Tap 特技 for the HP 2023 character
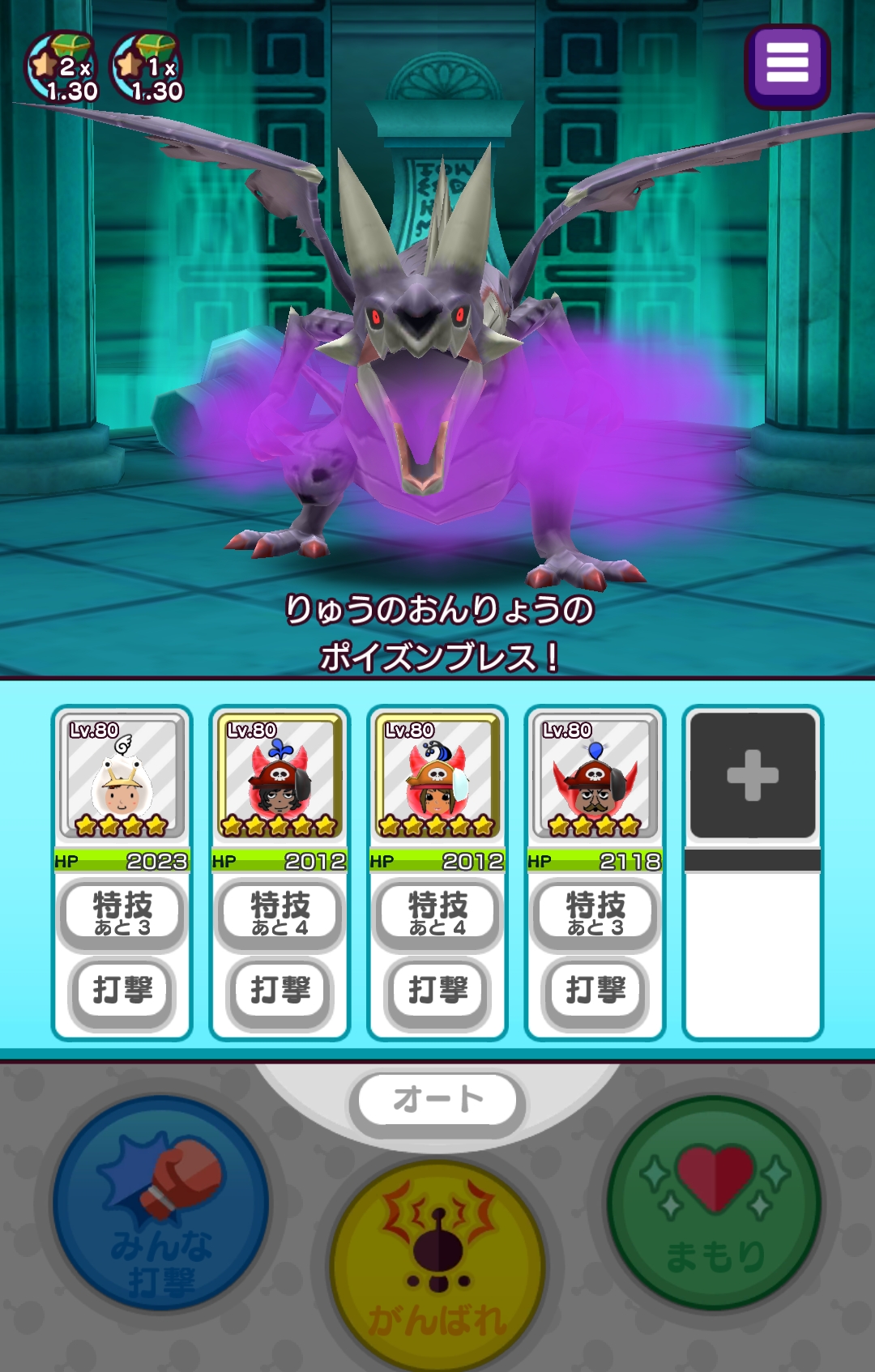This screenshot has height=1372, width=875. pos(122,913)
